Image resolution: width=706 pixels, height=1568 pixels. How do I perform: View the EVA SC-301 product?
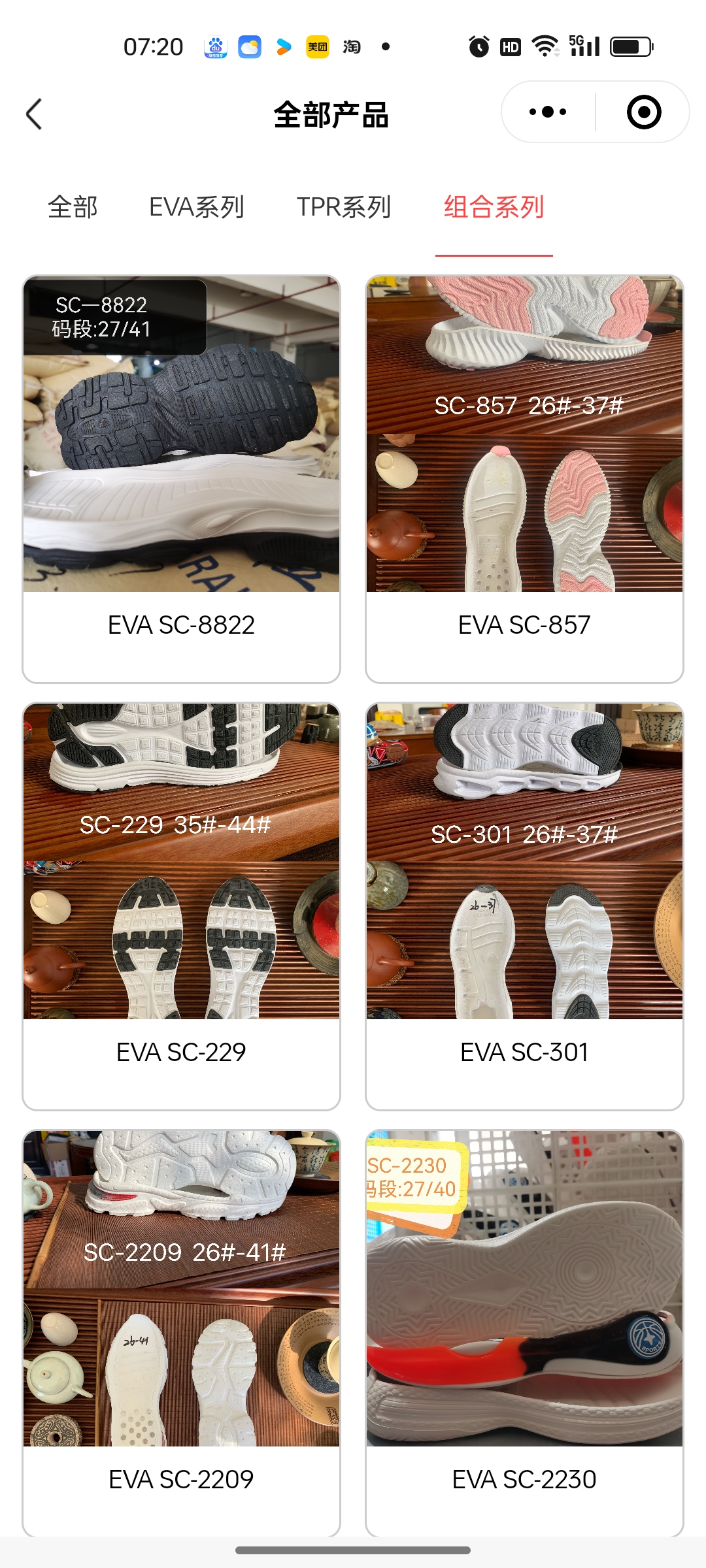524,906
